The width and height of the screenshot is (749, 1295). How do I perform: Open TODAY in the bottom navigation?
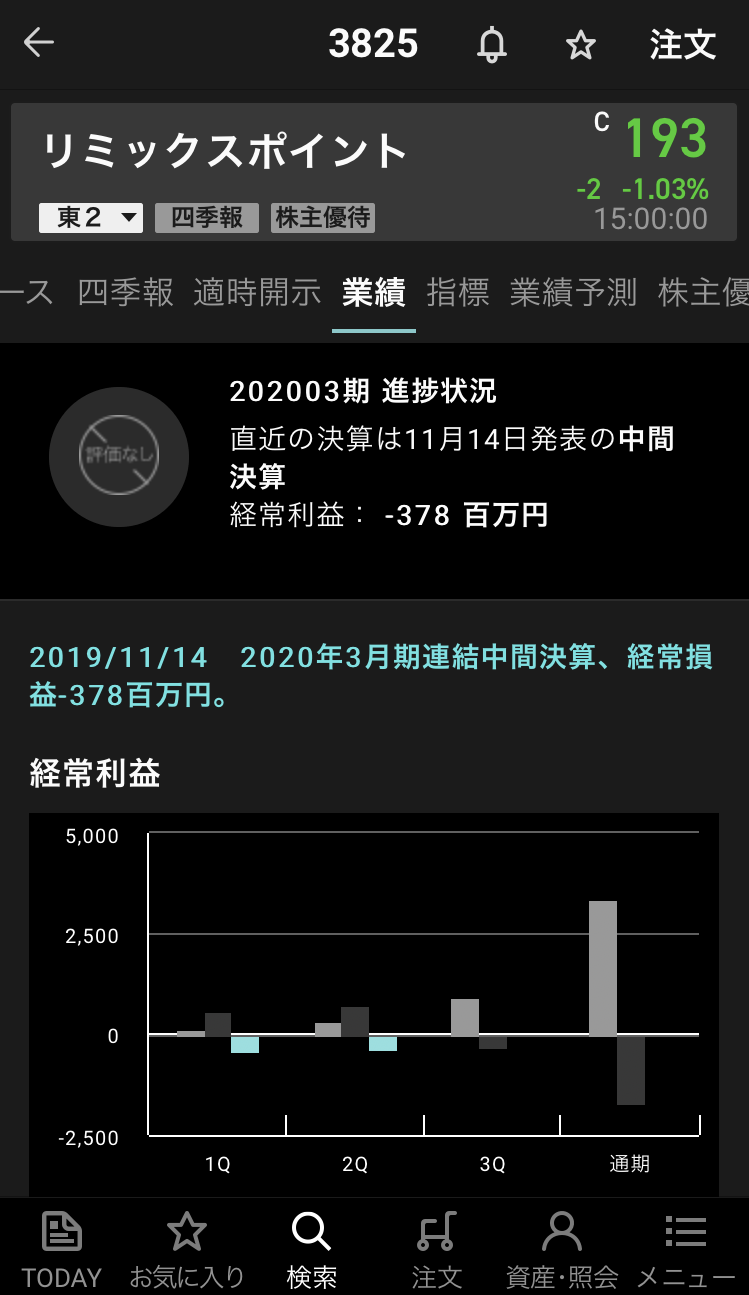[62, 1249]
